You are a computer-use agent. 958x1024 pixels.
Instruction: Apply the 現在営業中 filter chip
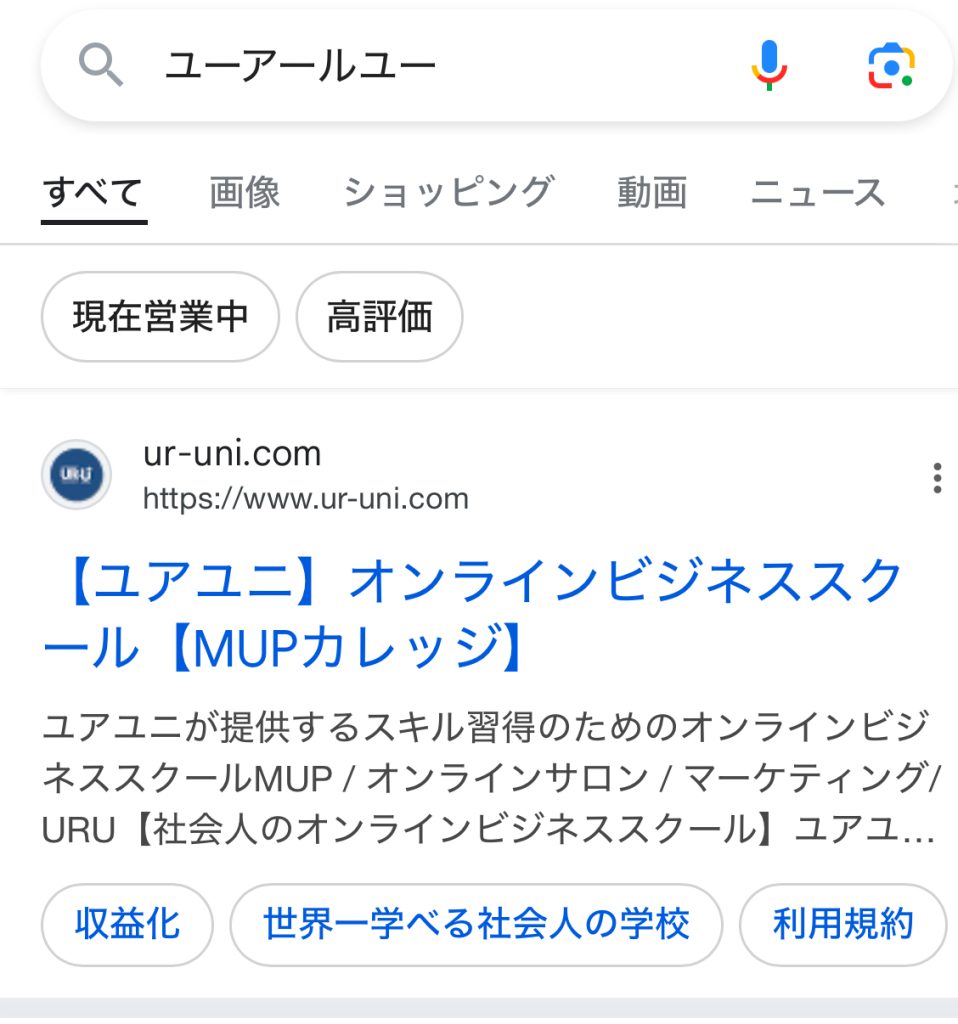point(160,317)
